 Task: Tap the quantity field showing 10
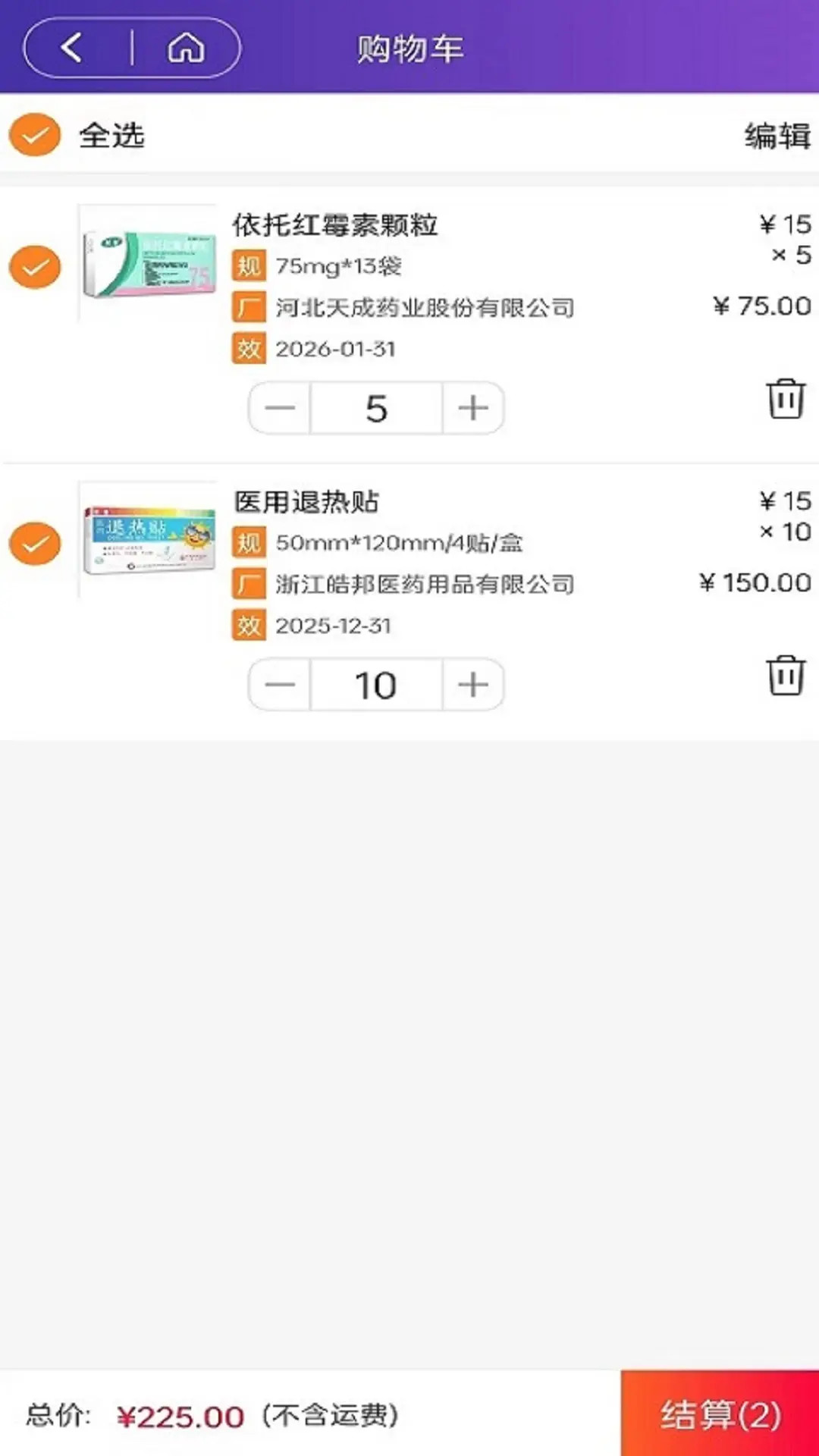pyautogui.click(x=376, y=685)
